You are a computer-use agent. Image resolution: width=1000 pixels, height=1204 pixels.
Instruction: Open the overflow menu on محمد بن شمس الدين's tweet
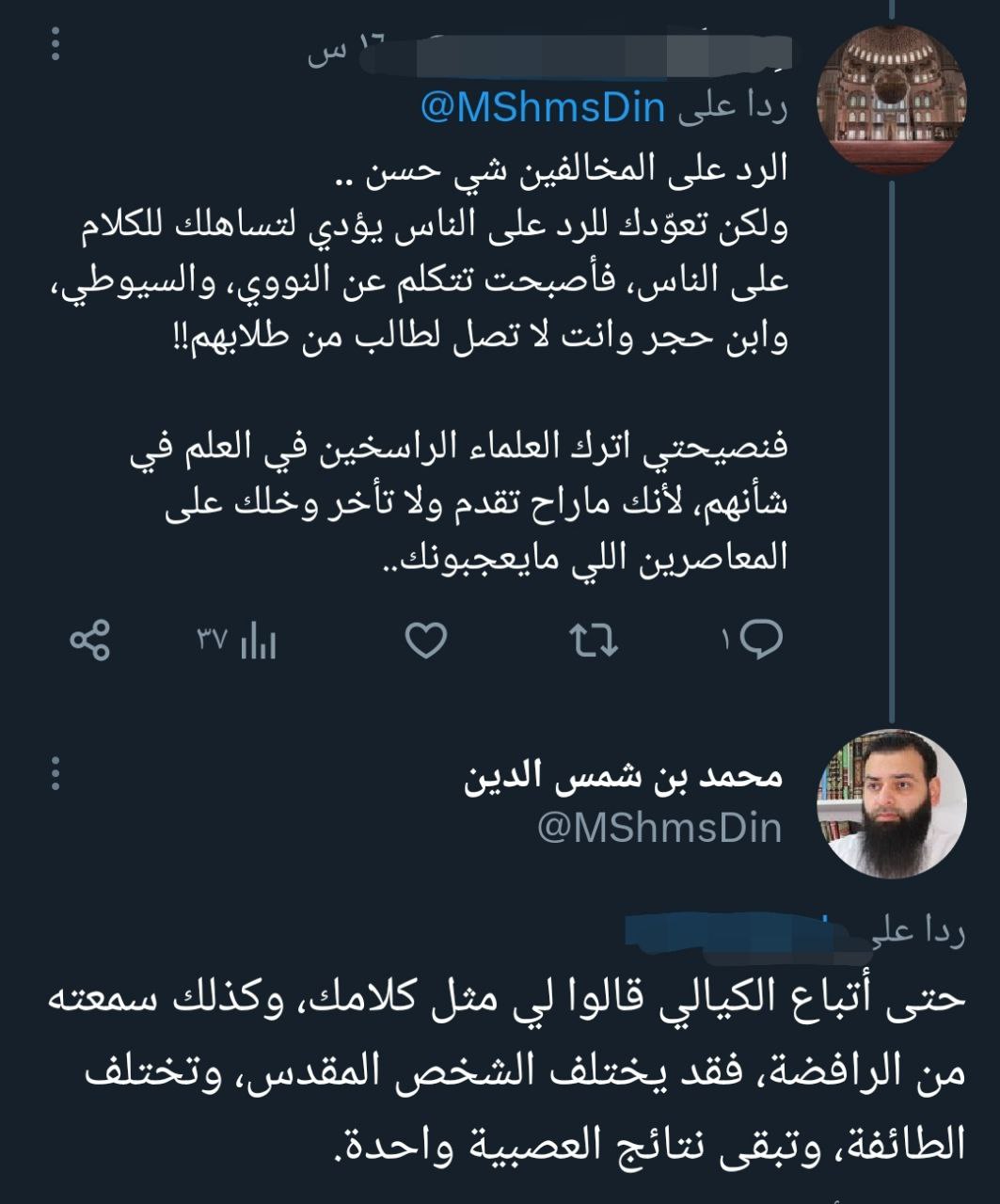pyautogui.click(x=56, y=773)
